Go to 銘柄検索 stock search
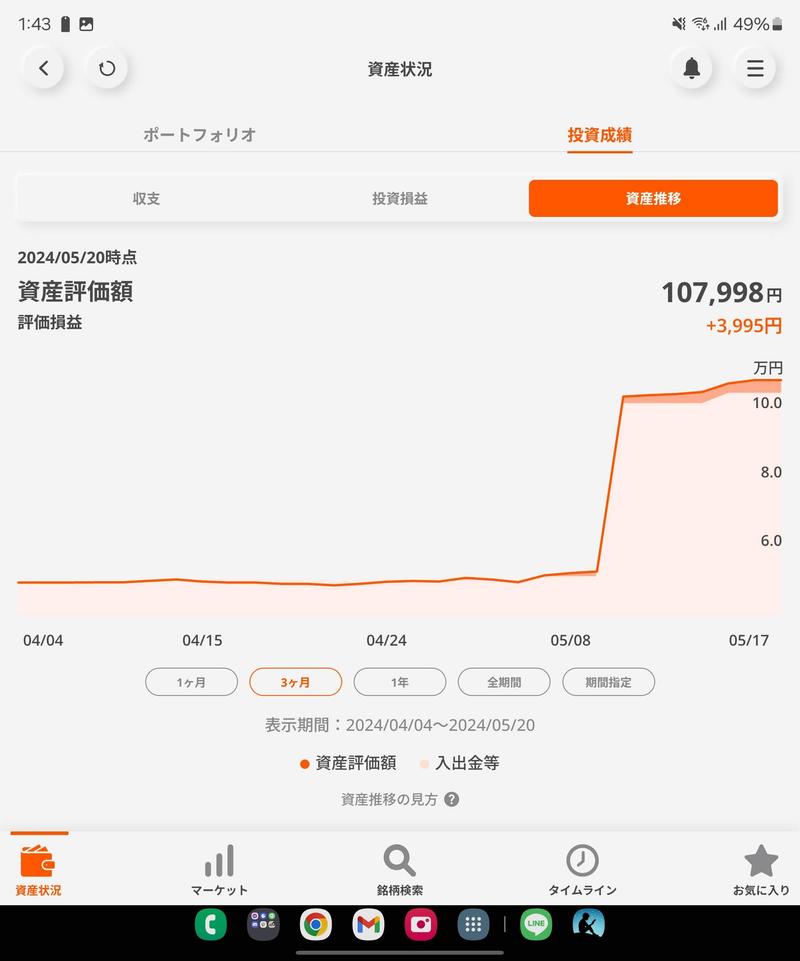 [x=400, y=869]
